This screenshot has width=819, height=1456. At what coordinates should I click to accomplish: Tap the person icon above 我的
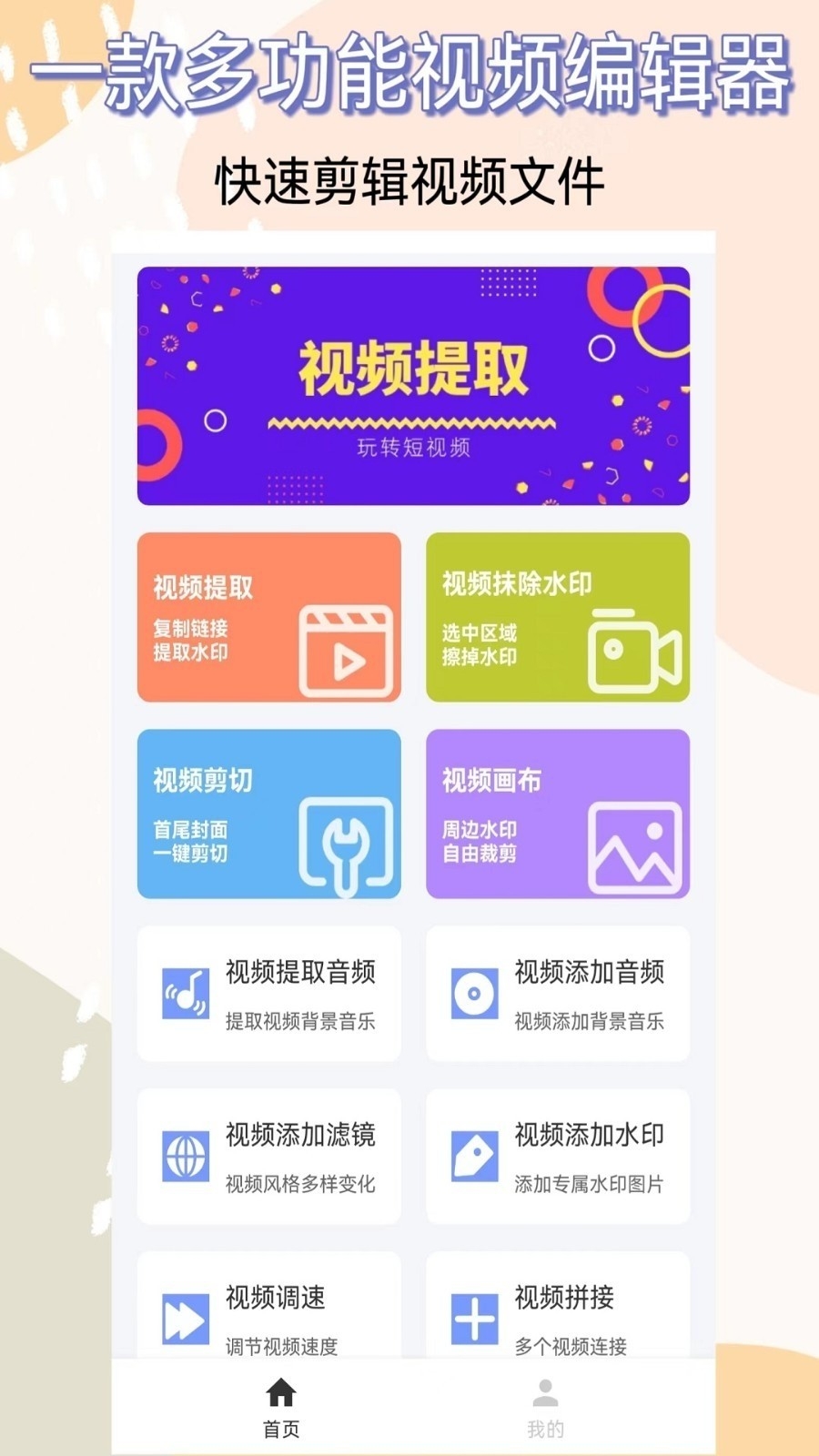[x=544, y=1390]
